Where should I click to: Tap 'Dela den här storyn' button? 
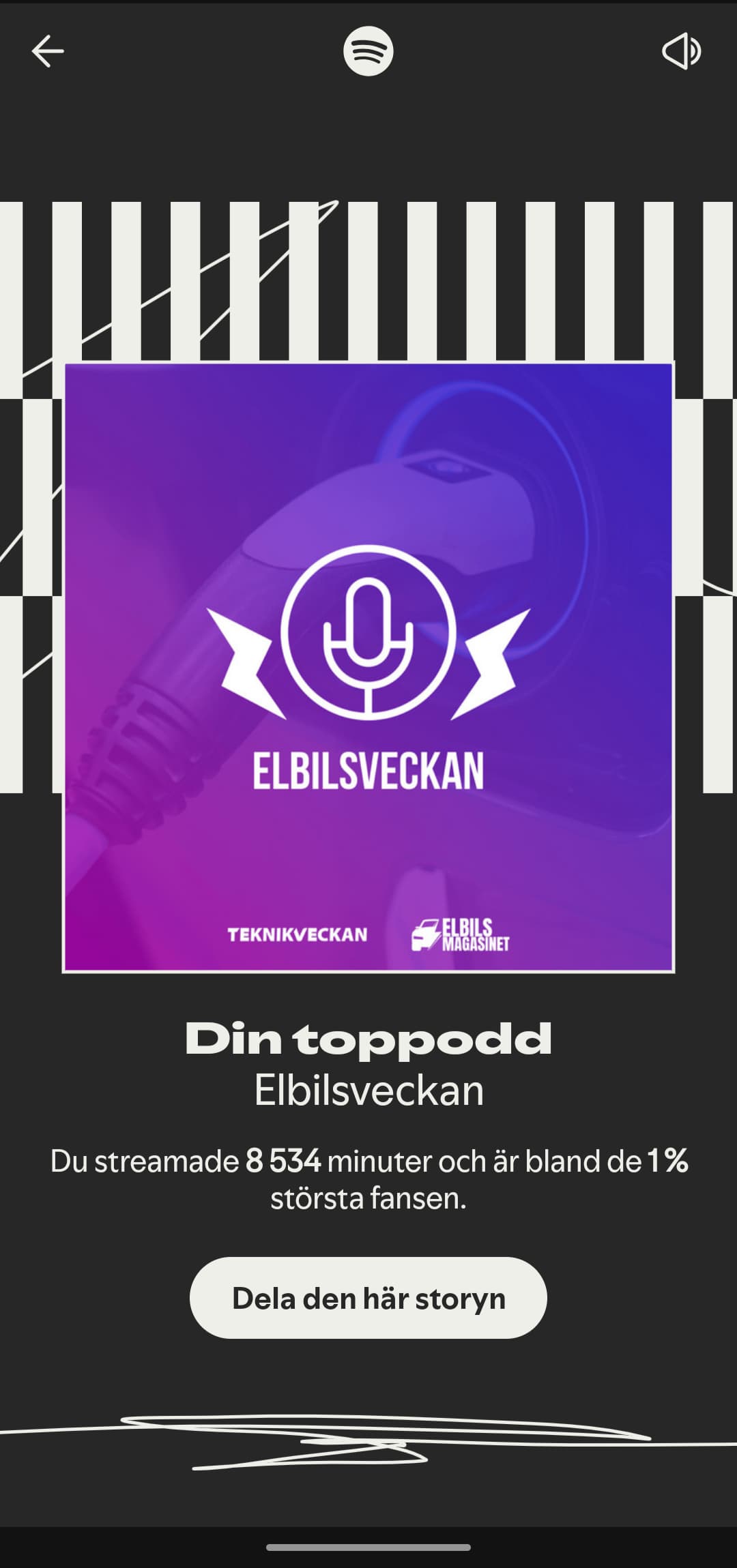click(x=369, y=1297)
